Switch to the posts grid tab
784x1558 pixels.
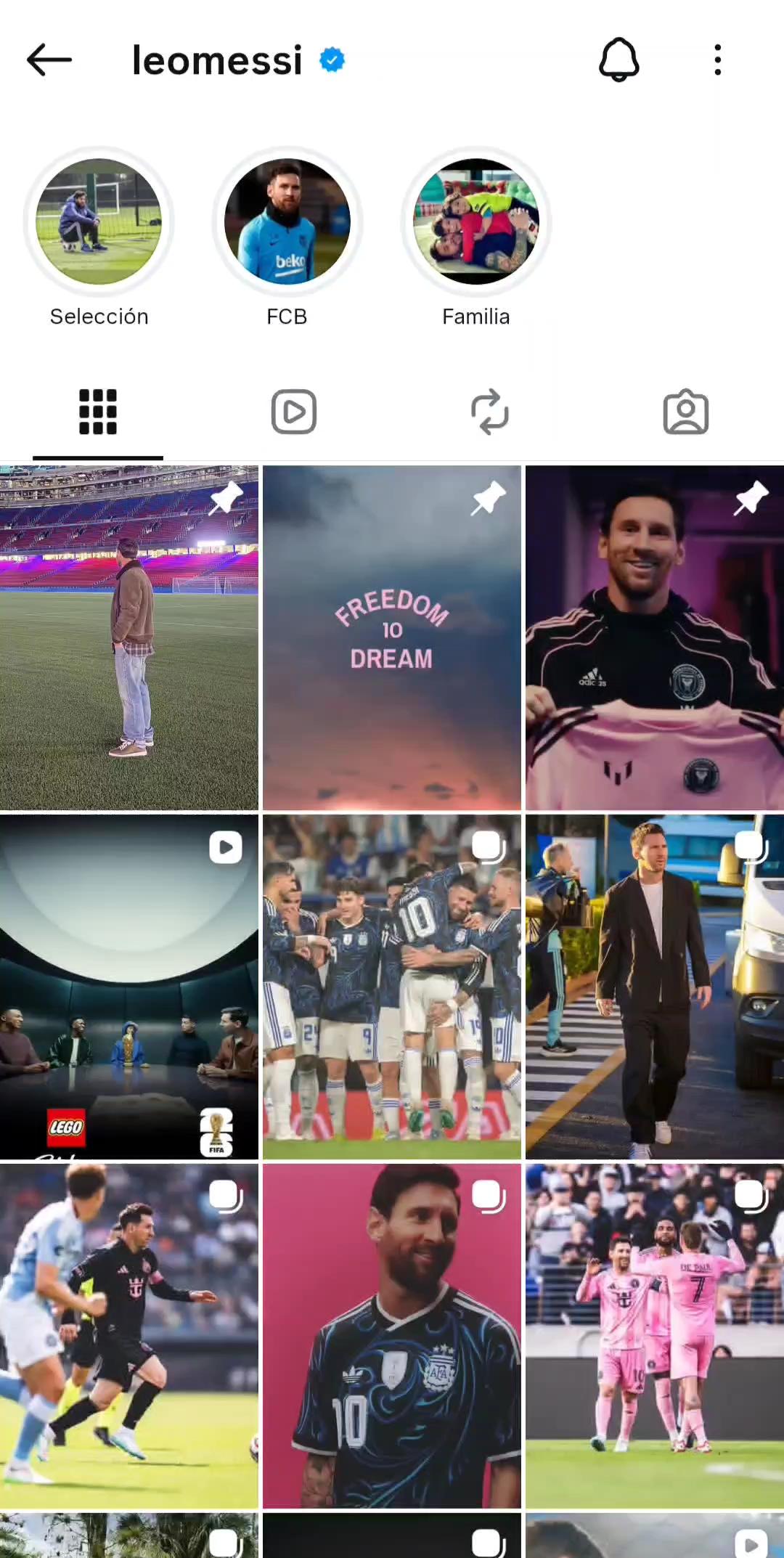click(x=98, y=412)
